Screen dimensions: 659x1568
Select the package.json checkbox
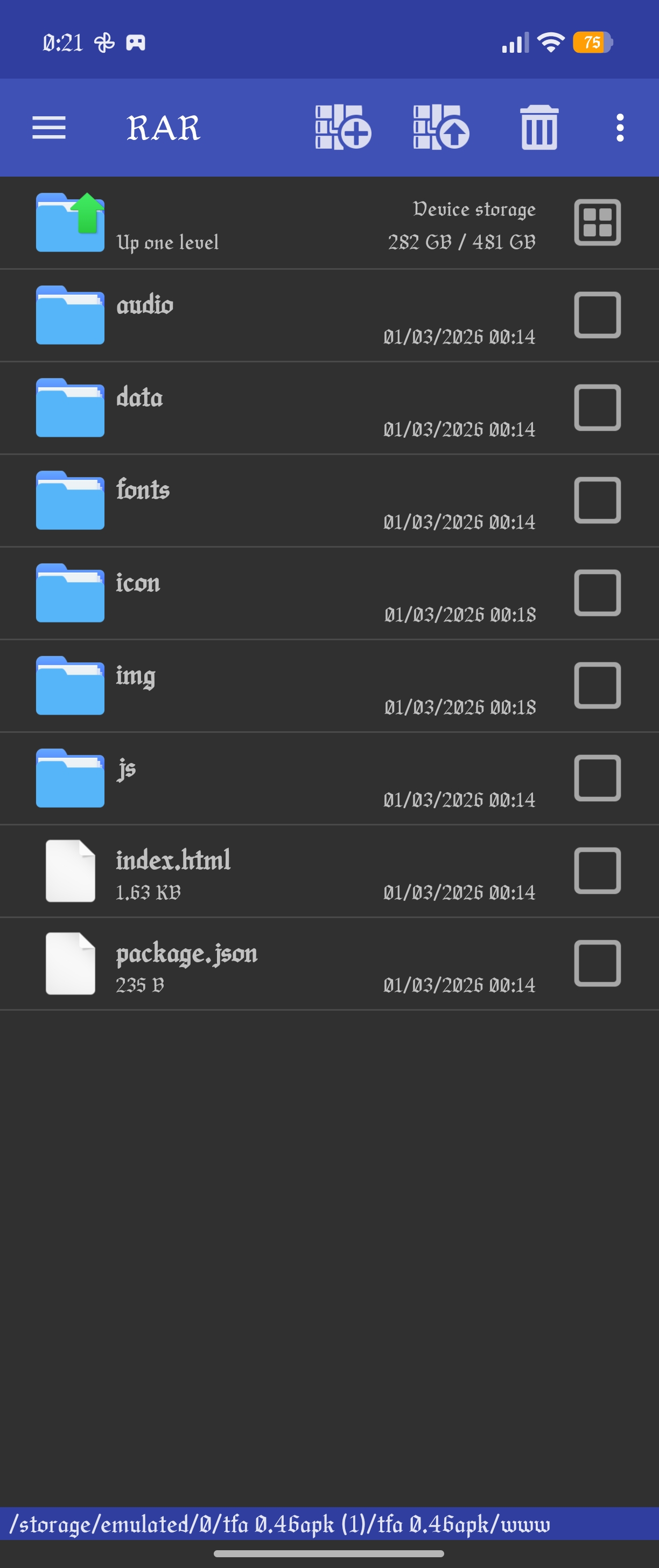tap(597, 963)
